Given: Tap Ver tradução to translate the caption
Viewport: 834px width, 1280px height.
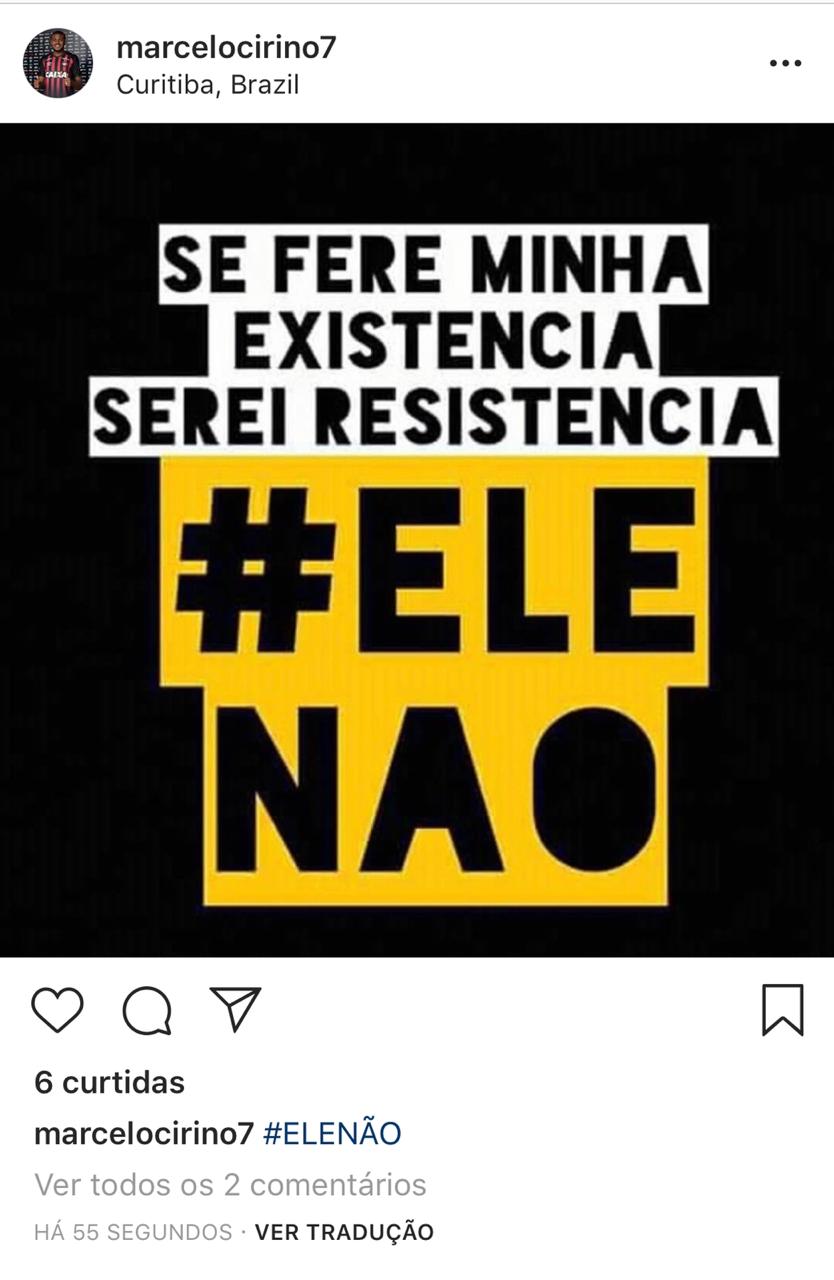Looking at the screenshot, I should point(344,1232).
